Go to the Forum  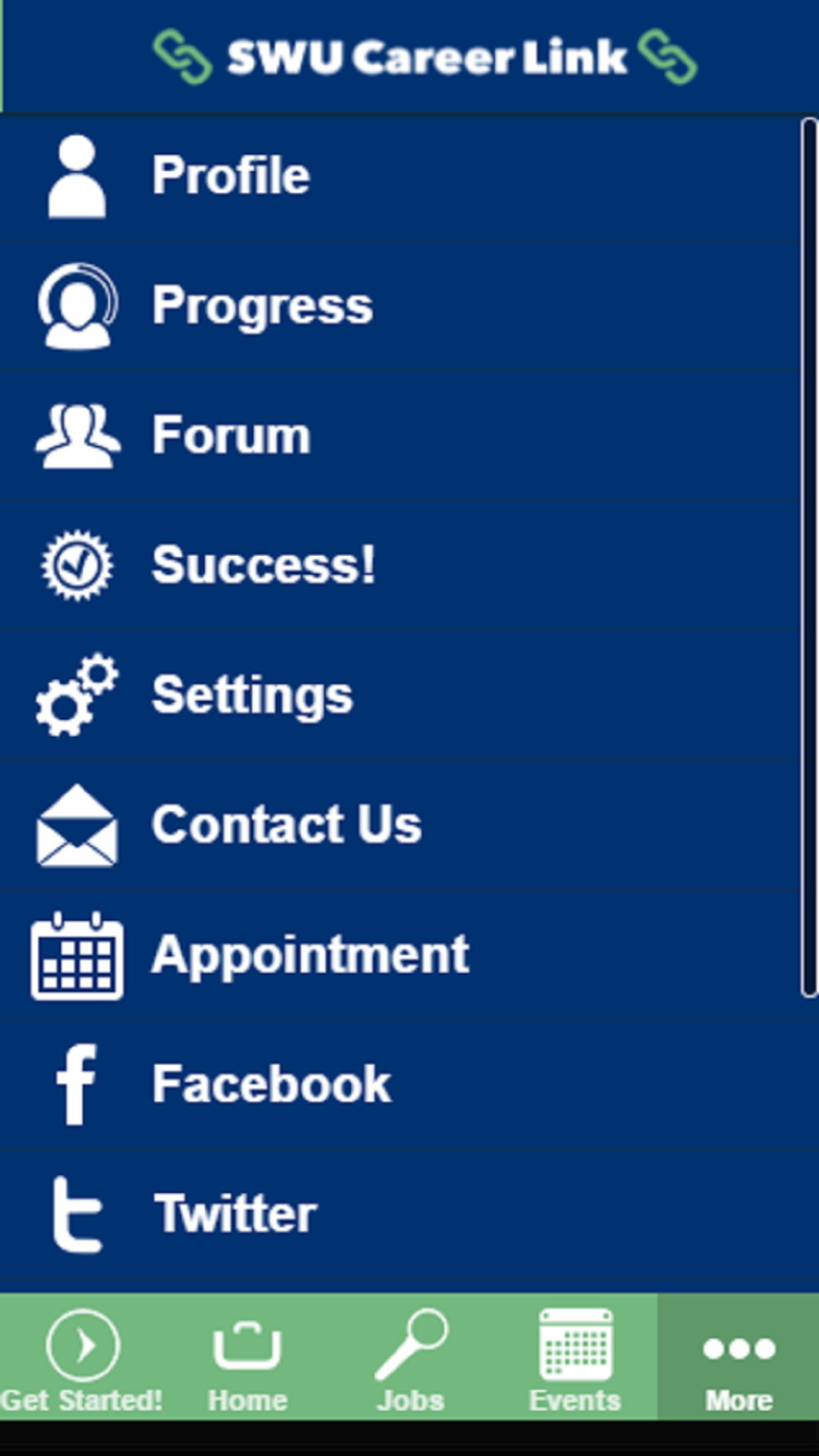coord(400,435)
